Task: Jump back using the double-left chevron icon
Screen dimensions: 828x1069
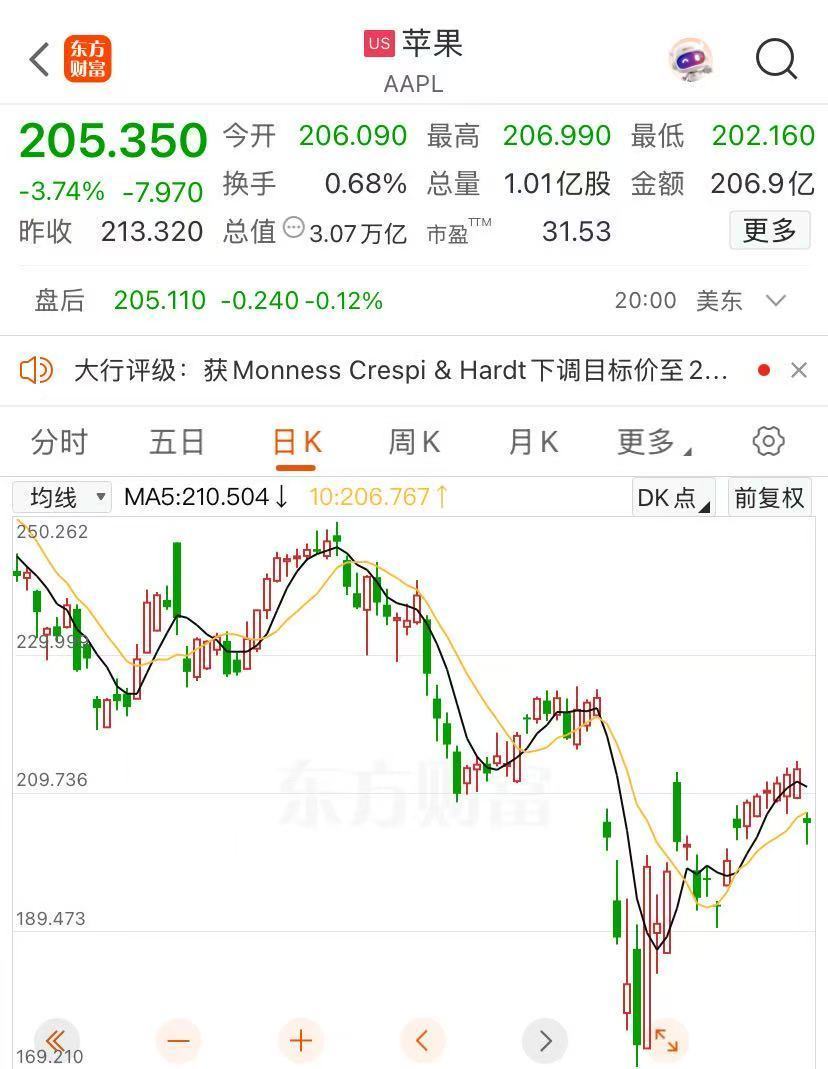Action: click(57, 1040)
